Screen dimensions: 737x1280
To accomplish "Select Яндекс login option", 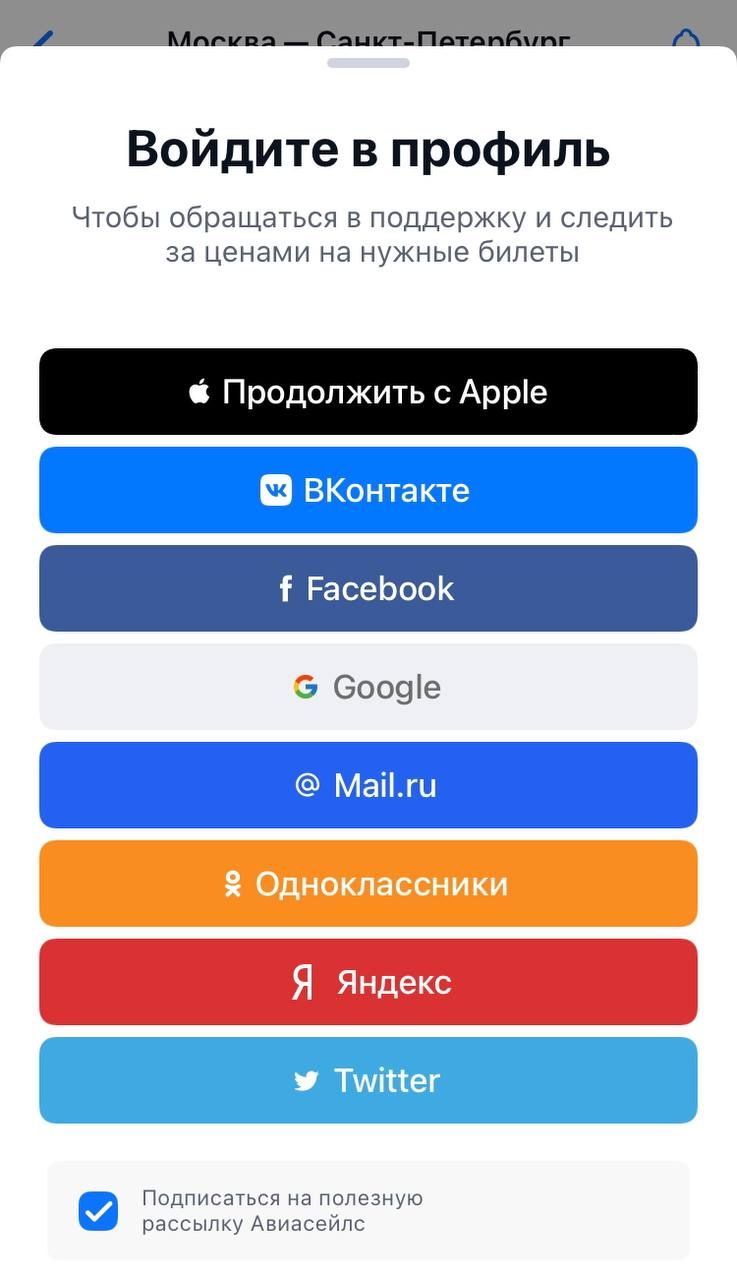I will (368, 982).
